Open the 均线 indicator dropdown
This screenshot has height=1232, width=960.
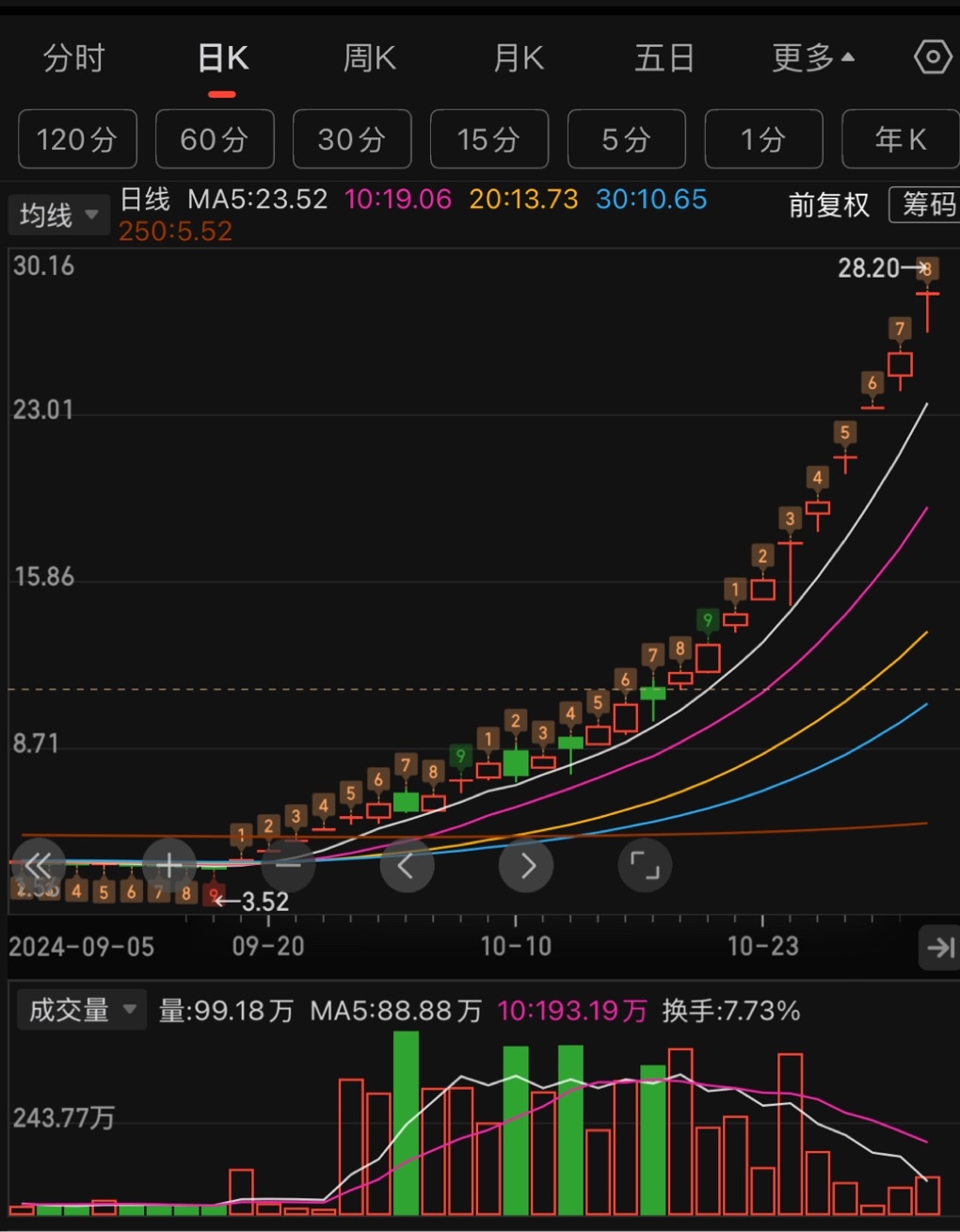(58, 216)
